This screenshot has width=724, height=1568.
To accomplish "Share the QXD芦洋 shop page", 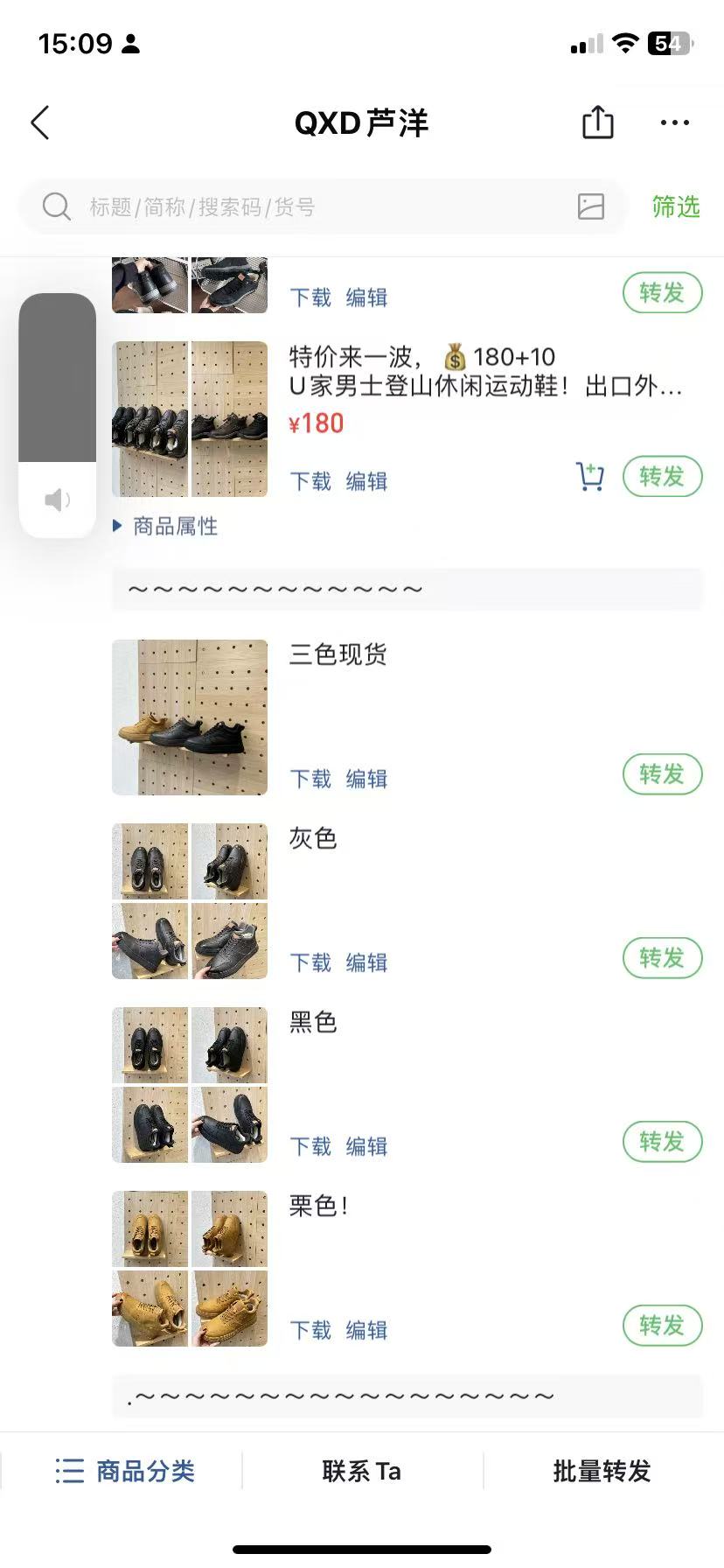I will 597,122.
